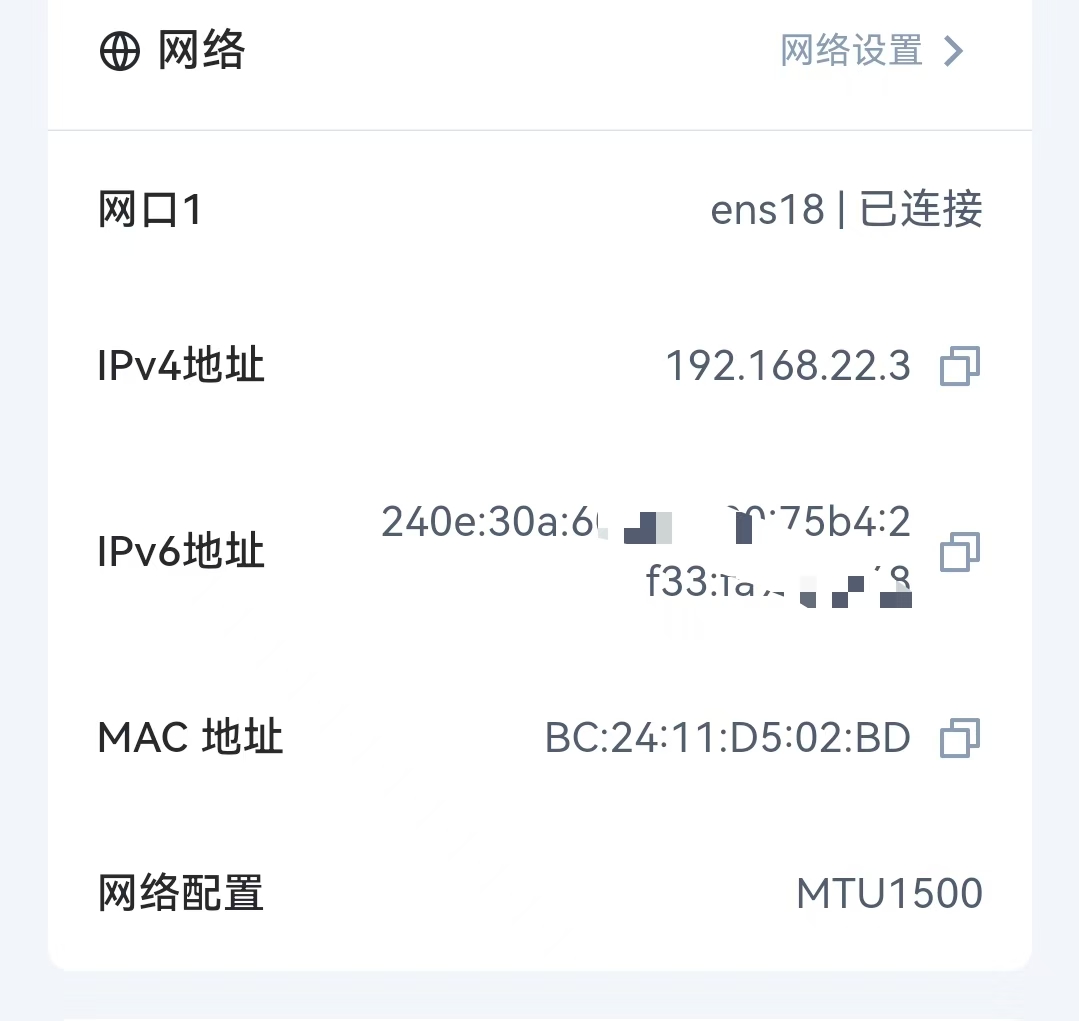Copy the IPv6地址 value
Image resolution: width=1079 pixels, height=1021 pixels.
960,551
